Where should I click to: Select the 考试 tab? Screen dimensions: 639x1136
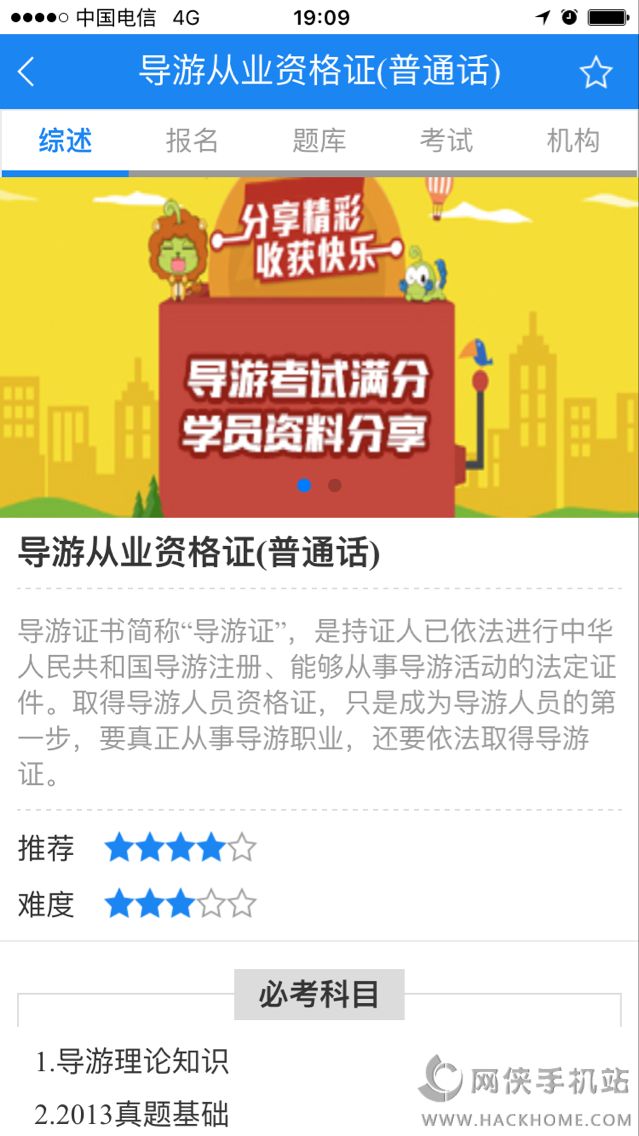pos(446,141)
